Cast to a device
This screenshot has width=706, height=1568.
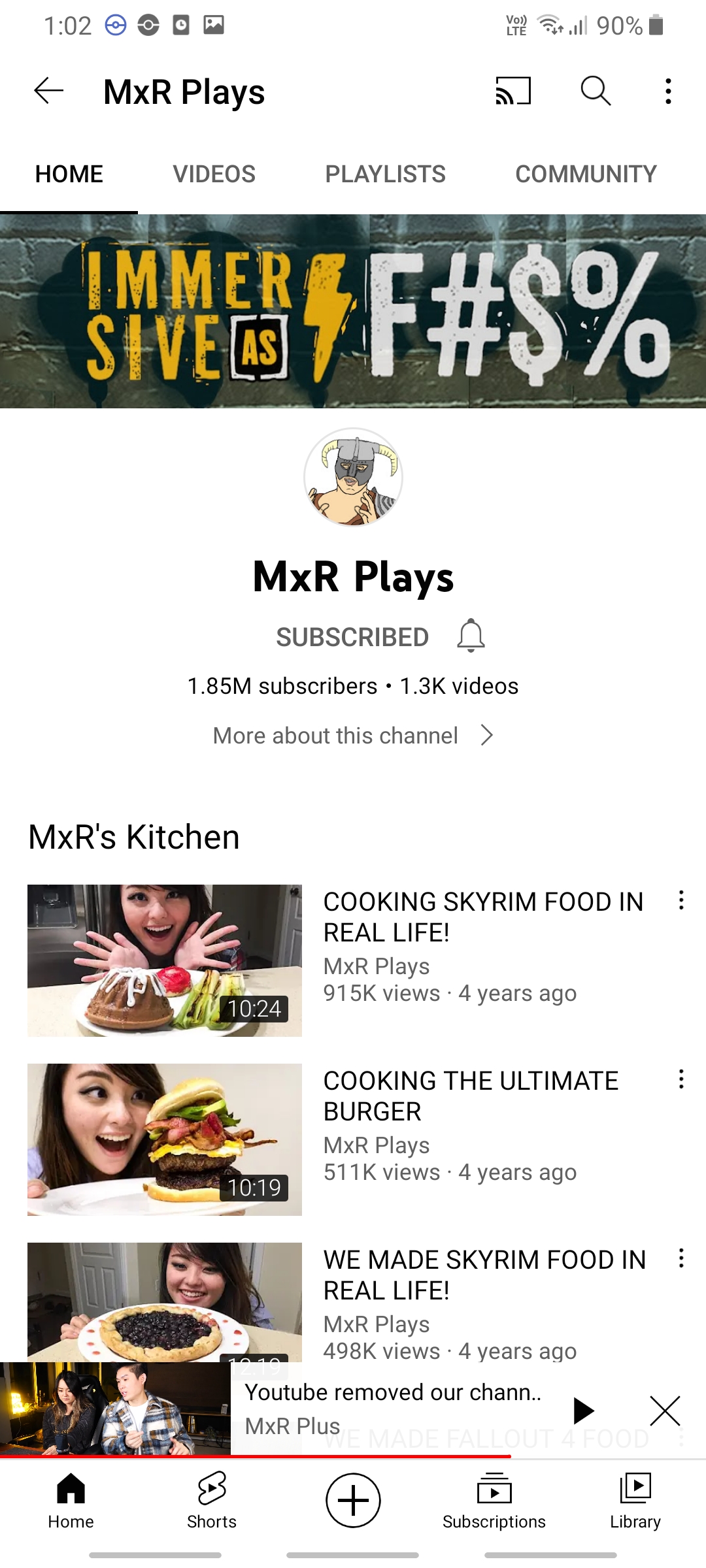coord(513,91)
